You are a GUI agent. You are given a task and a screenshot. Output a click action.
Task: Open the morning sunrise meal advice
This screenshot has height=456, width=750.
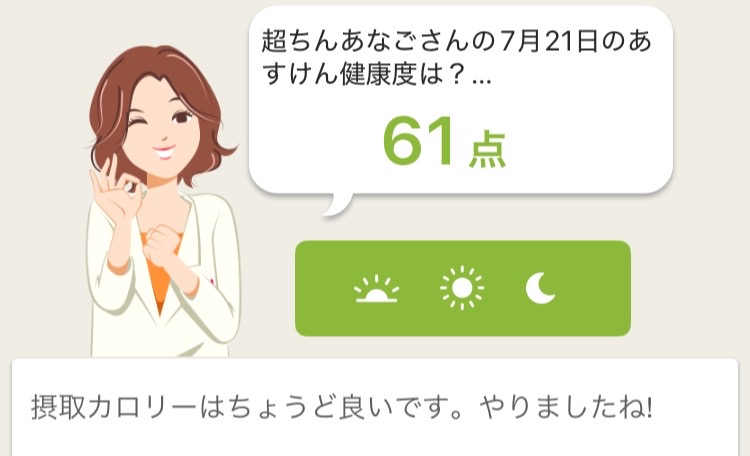coord(377,290)
